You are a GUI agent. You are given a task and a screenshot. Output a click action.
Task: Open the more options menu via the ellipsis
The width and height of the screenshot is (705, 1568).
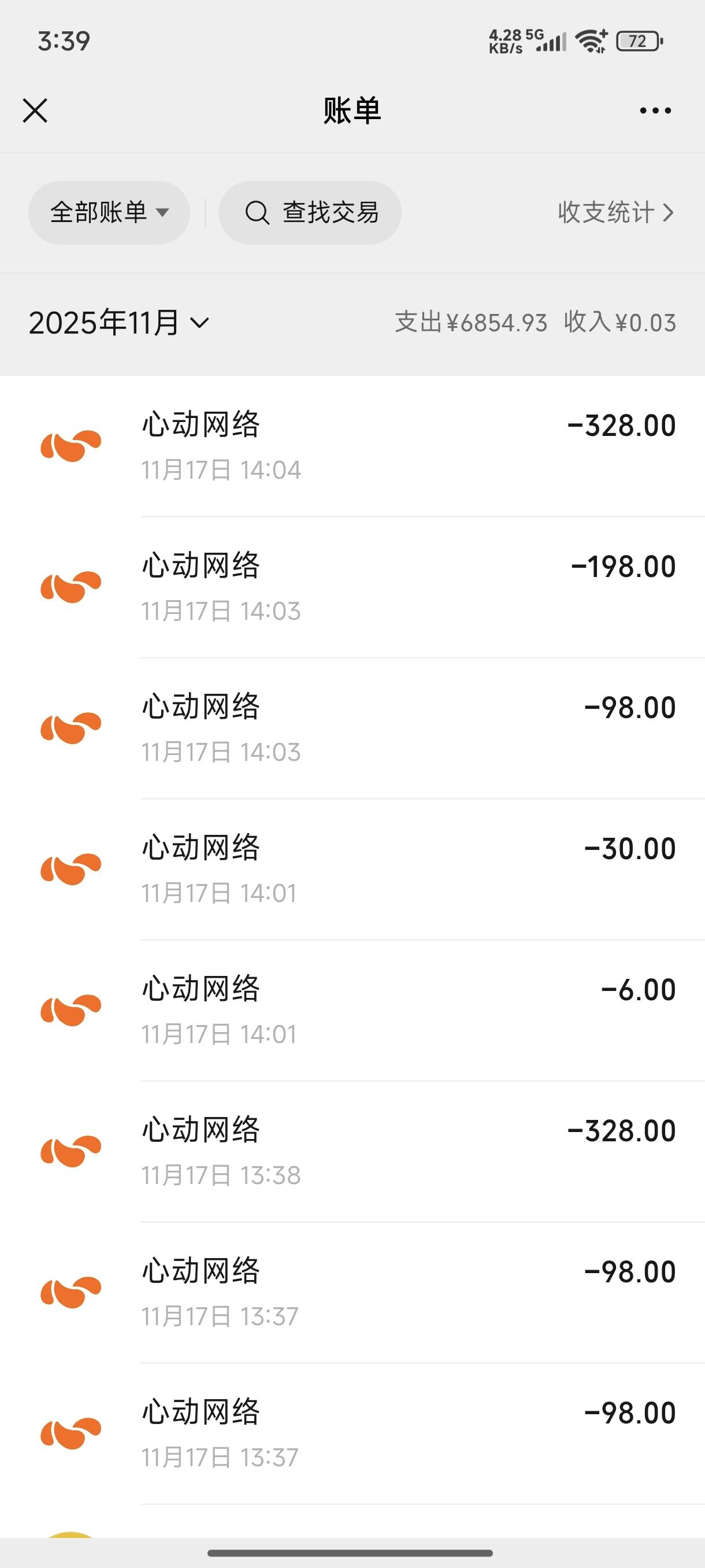[x=655, y=110]
